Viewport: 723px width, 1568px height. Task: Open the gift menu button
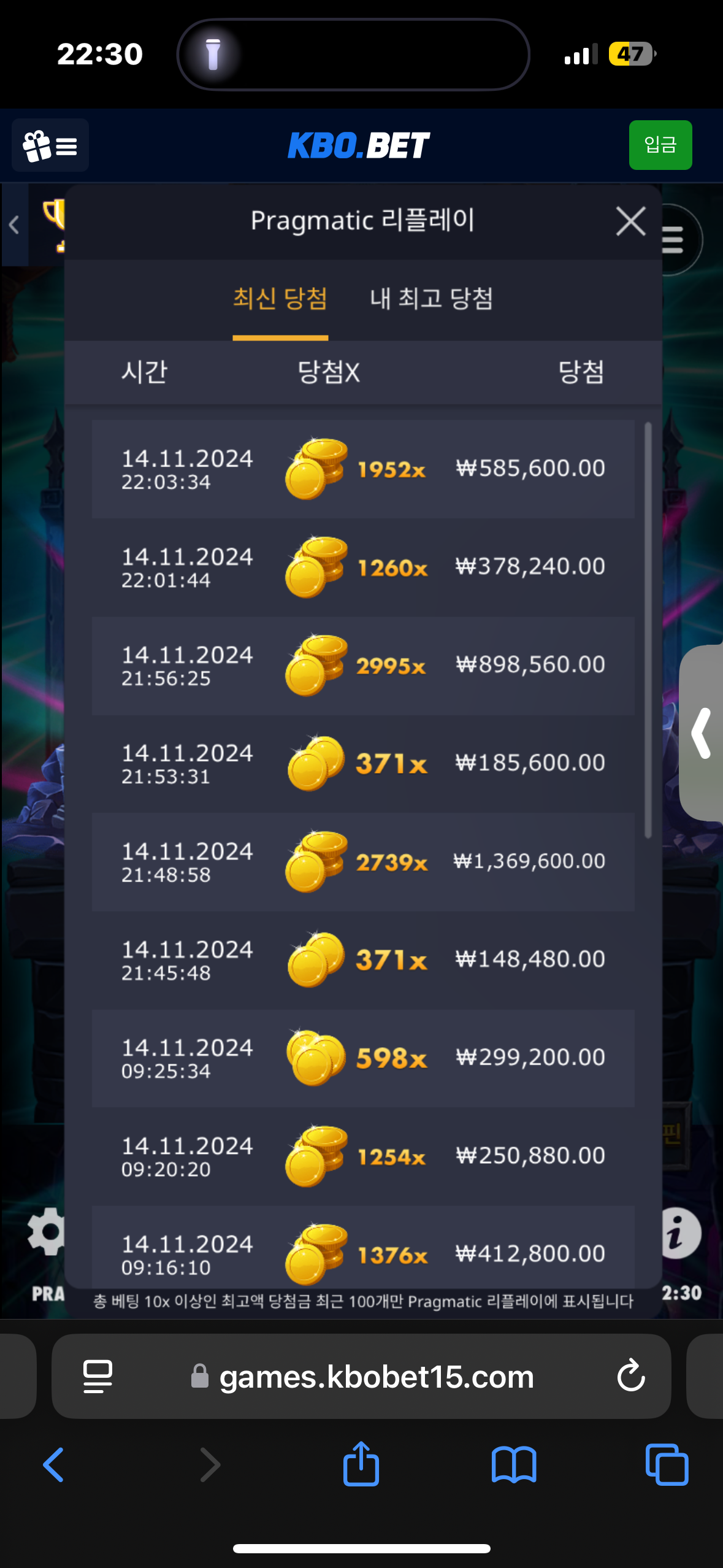pyautogui.click(x=50, y=145)
